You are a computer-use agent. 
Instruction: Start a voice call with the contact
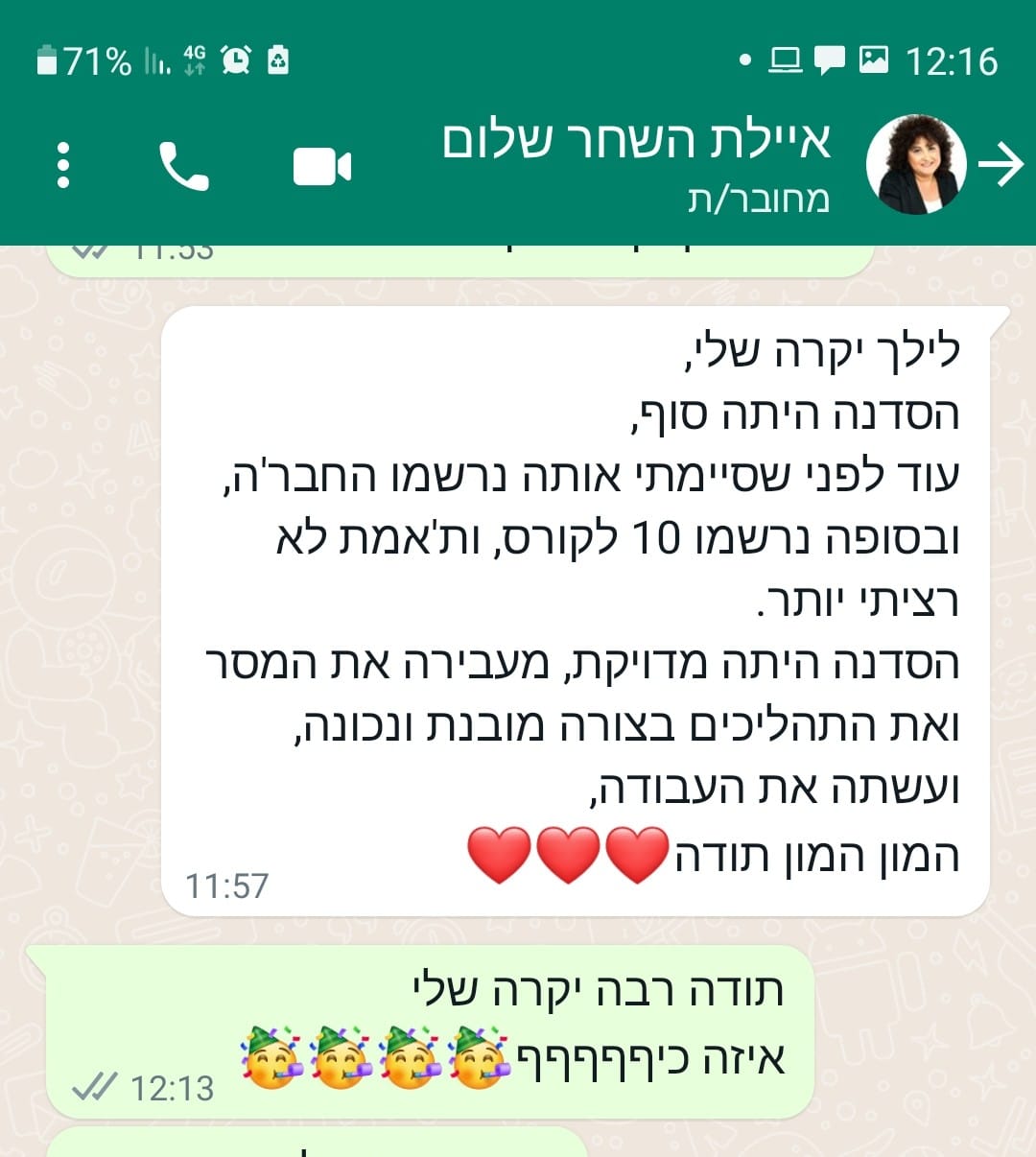[x=183, y=166]
